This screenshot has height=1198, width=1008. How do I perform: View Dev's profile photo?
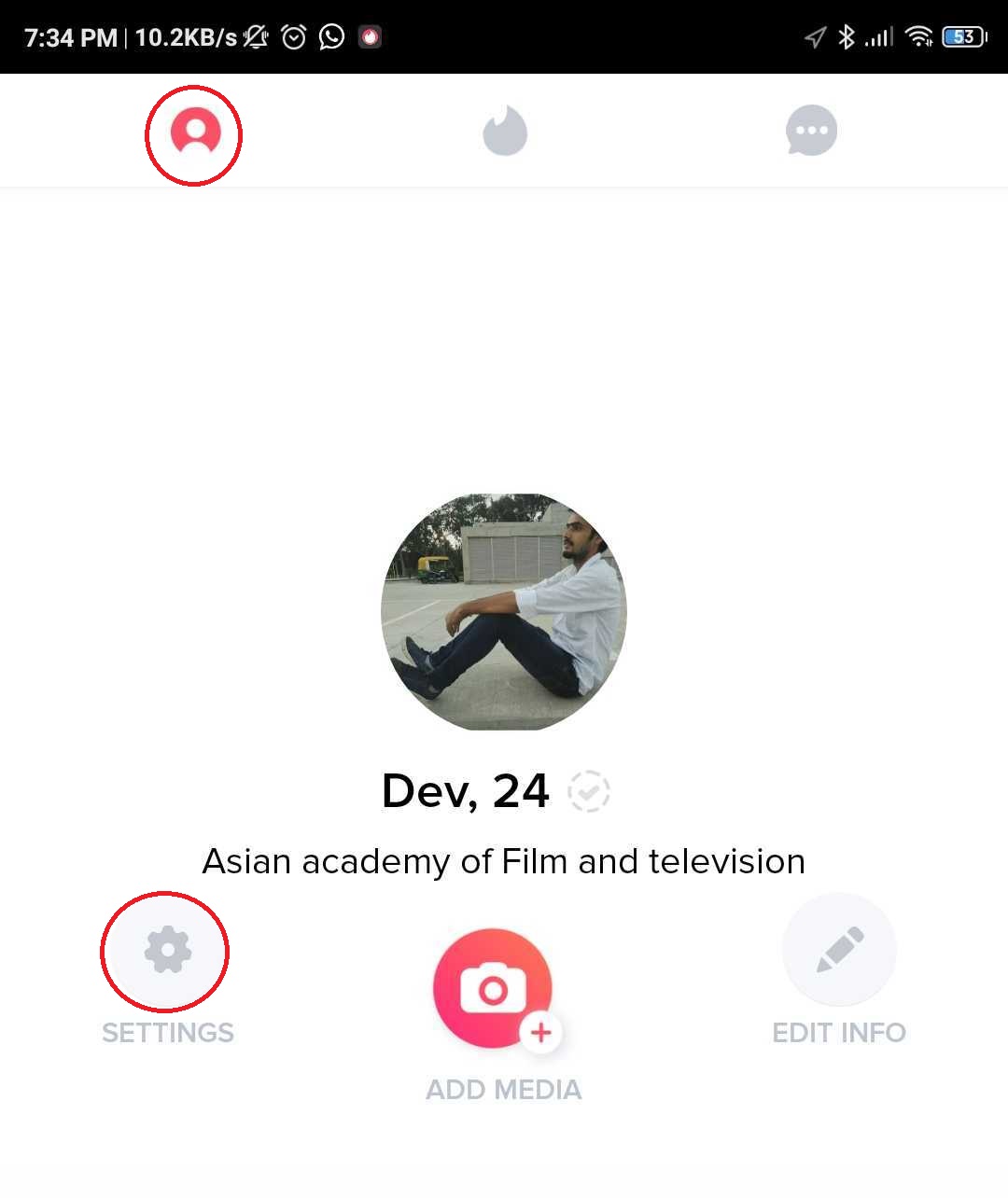(x=504, y=611)
